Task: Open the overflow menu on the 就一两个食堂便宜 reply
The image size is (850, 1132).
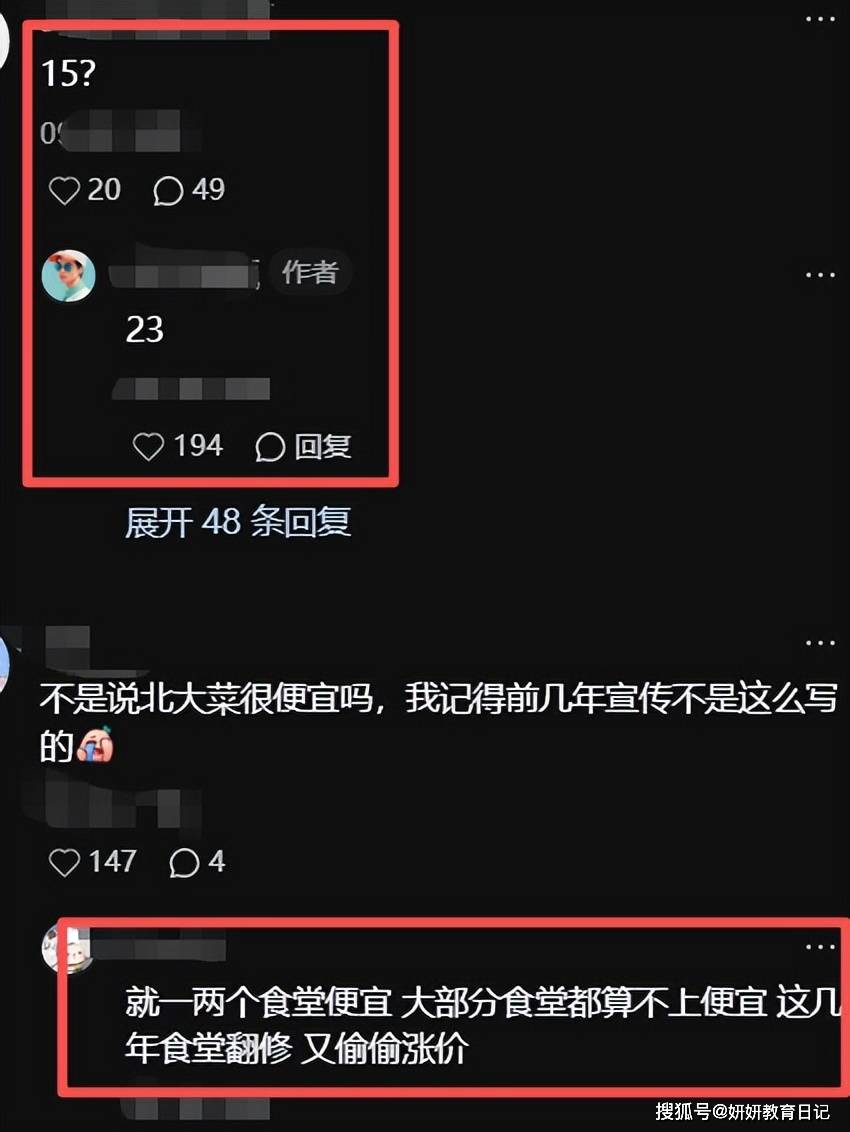Action: point(820,947)
